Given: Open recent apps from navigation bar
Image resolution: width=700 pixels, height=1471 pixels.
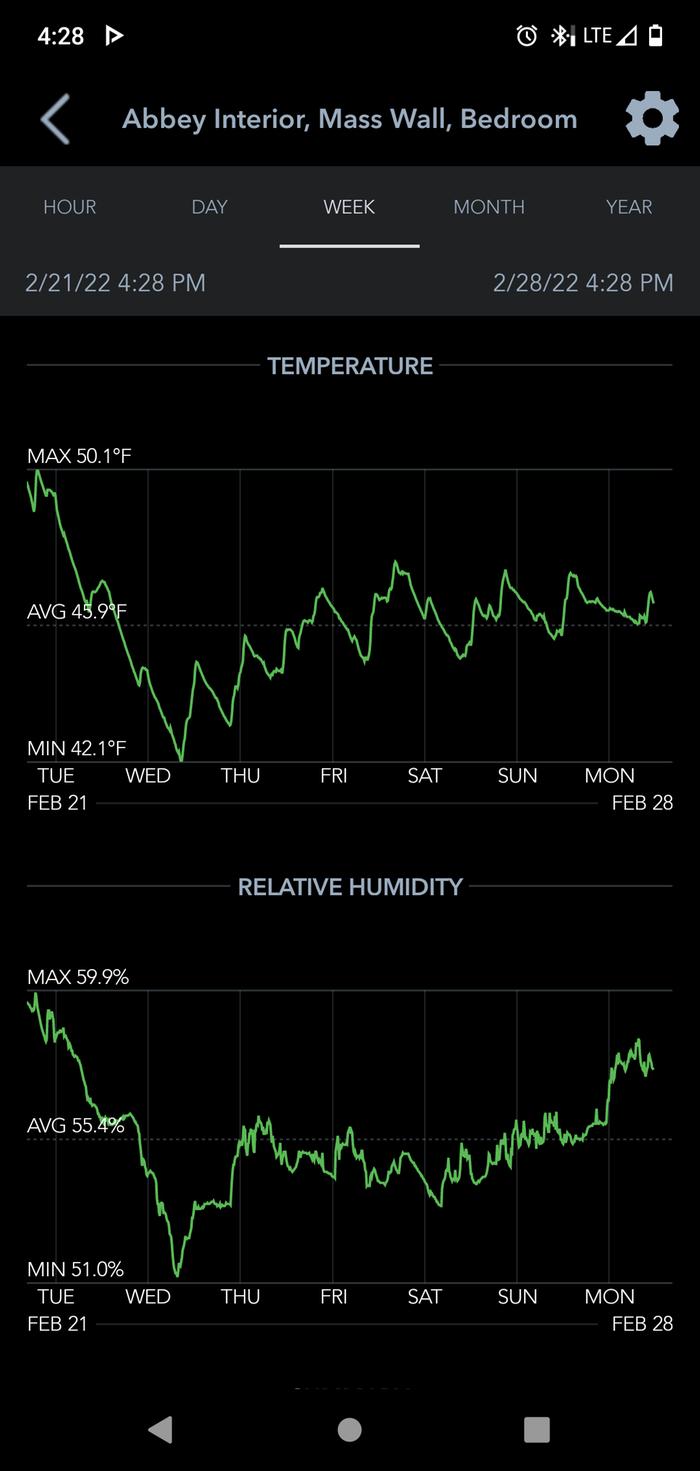Looking at the screenshot, I should pyautogui.click(x=537, y=1429).
